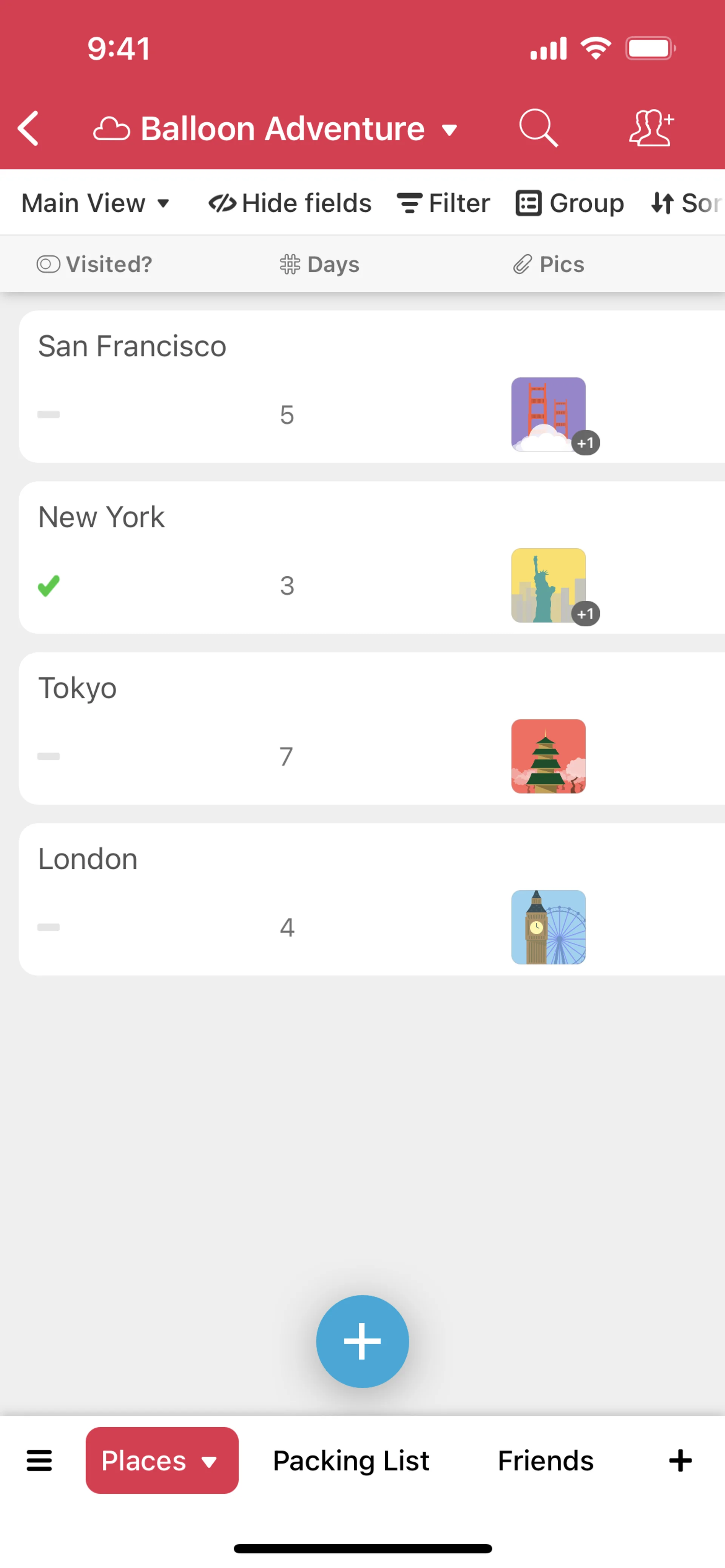Switch to the Packing List table
This screenshot has height=1568, width=725.
click(351, 1460)
